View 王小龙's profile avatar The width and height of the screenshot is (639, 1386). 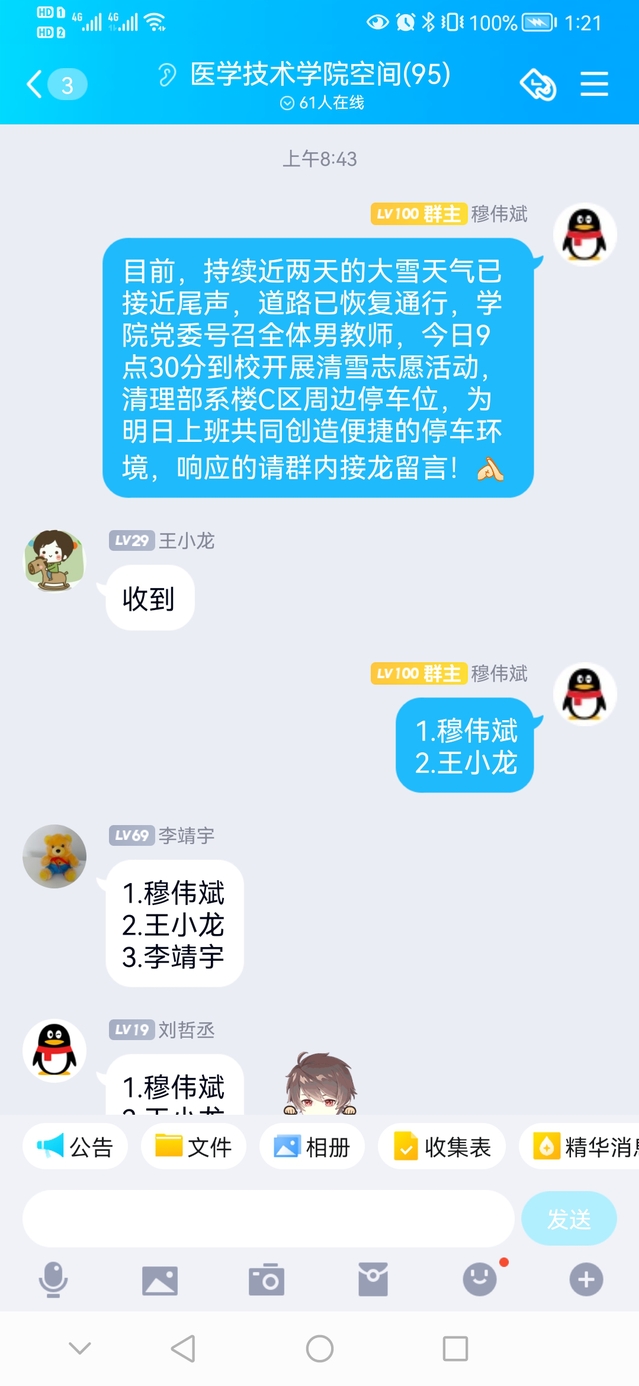(55, 561)
